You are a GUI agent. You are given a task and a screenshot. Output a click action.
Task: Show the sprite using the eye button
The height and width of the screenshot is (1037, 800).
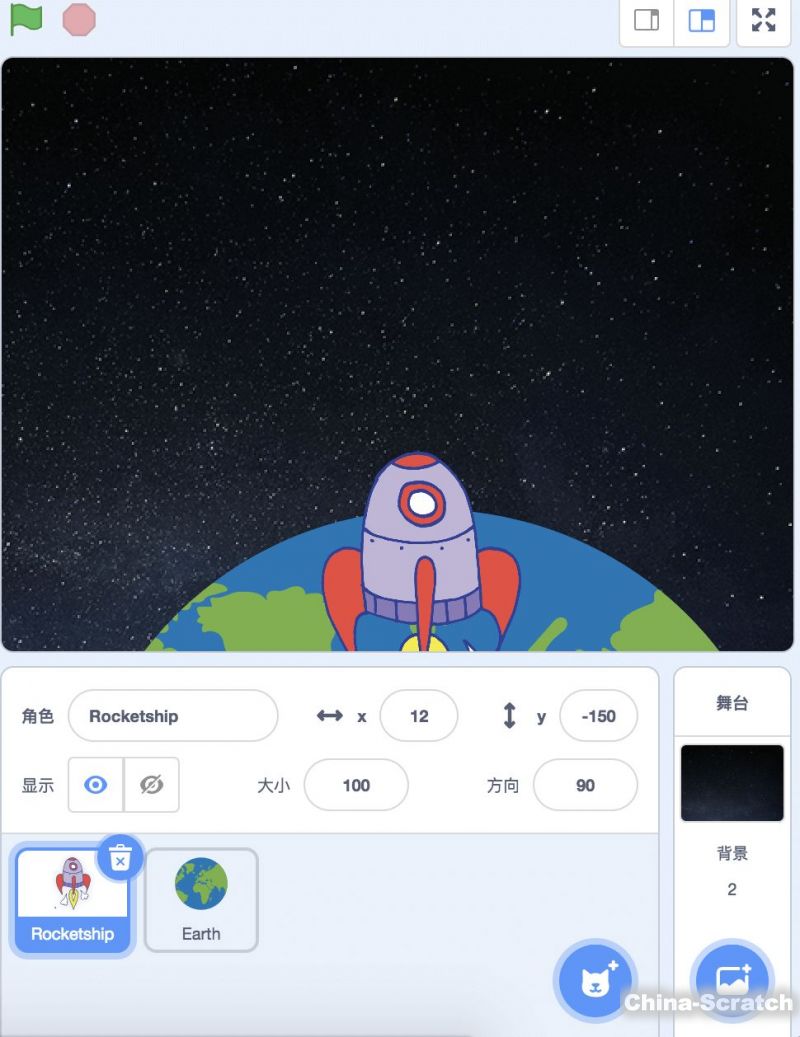[96, 785]
